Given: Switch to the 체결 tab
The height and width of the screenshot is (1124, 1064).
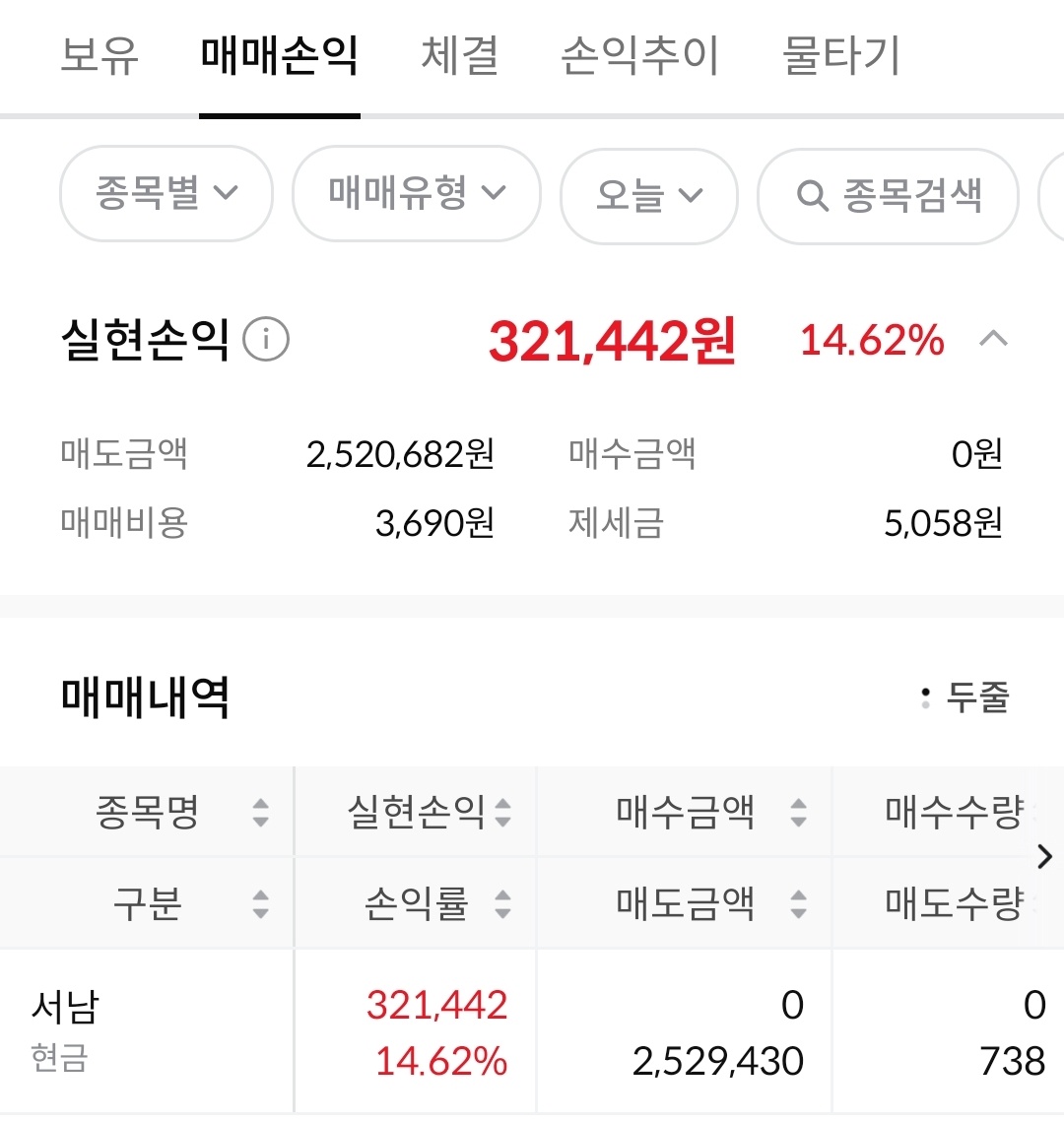Looking at the screenshot, I should [460, 56].
